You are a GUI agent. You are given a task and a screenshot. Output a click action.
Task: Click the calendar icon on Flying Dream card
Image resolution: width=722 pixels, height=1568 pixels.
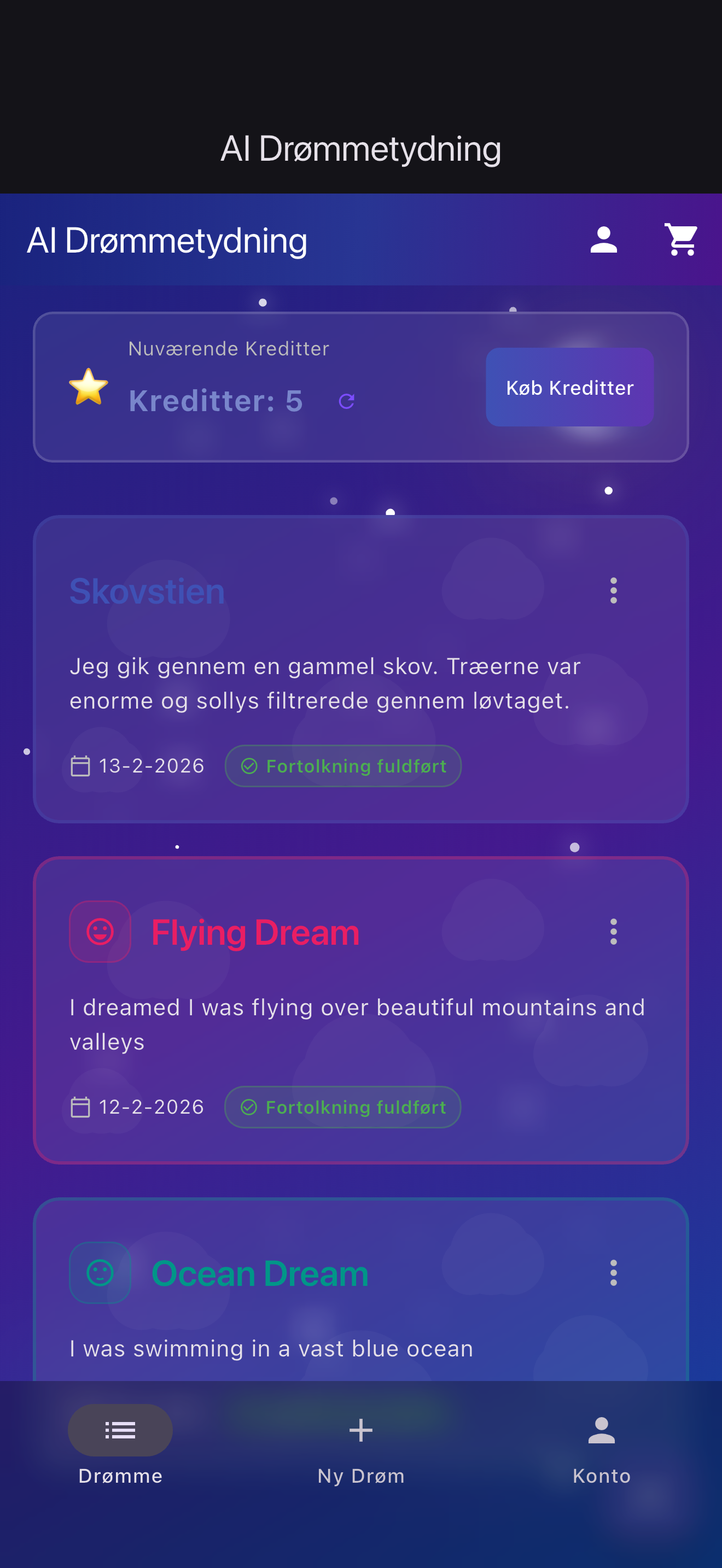coord(80,1107)
